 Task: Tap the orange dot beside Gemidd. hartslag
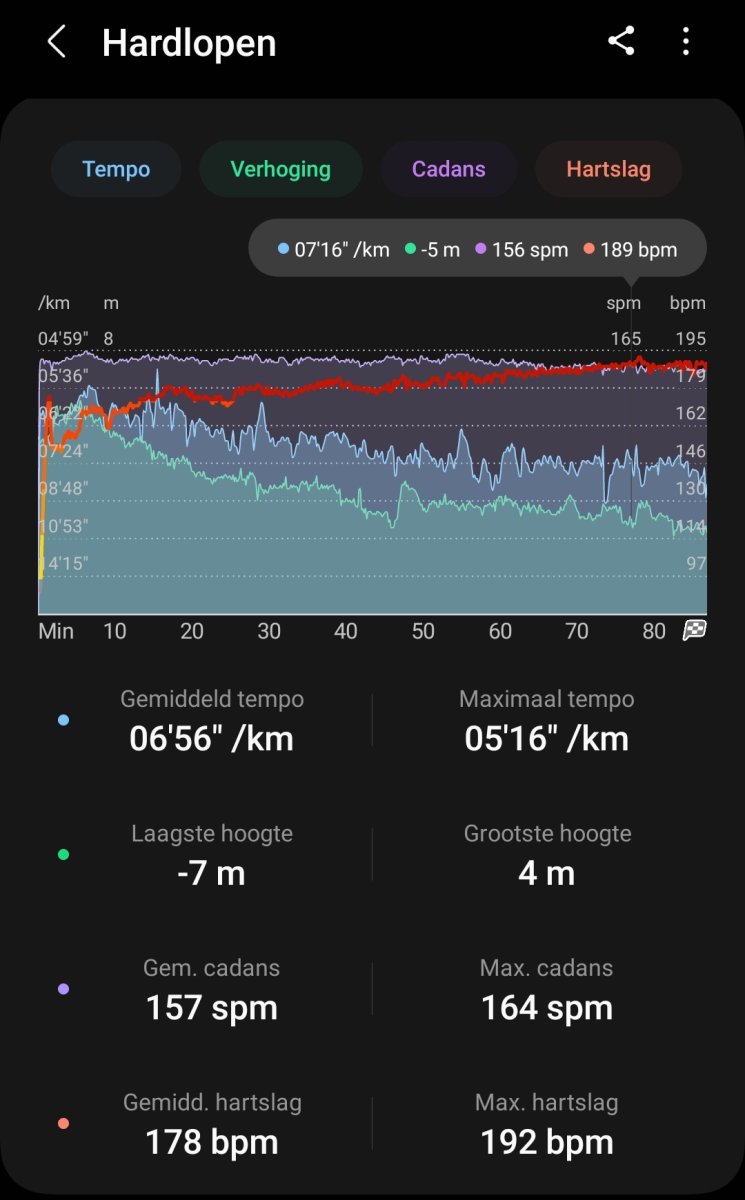point(62,1122)
